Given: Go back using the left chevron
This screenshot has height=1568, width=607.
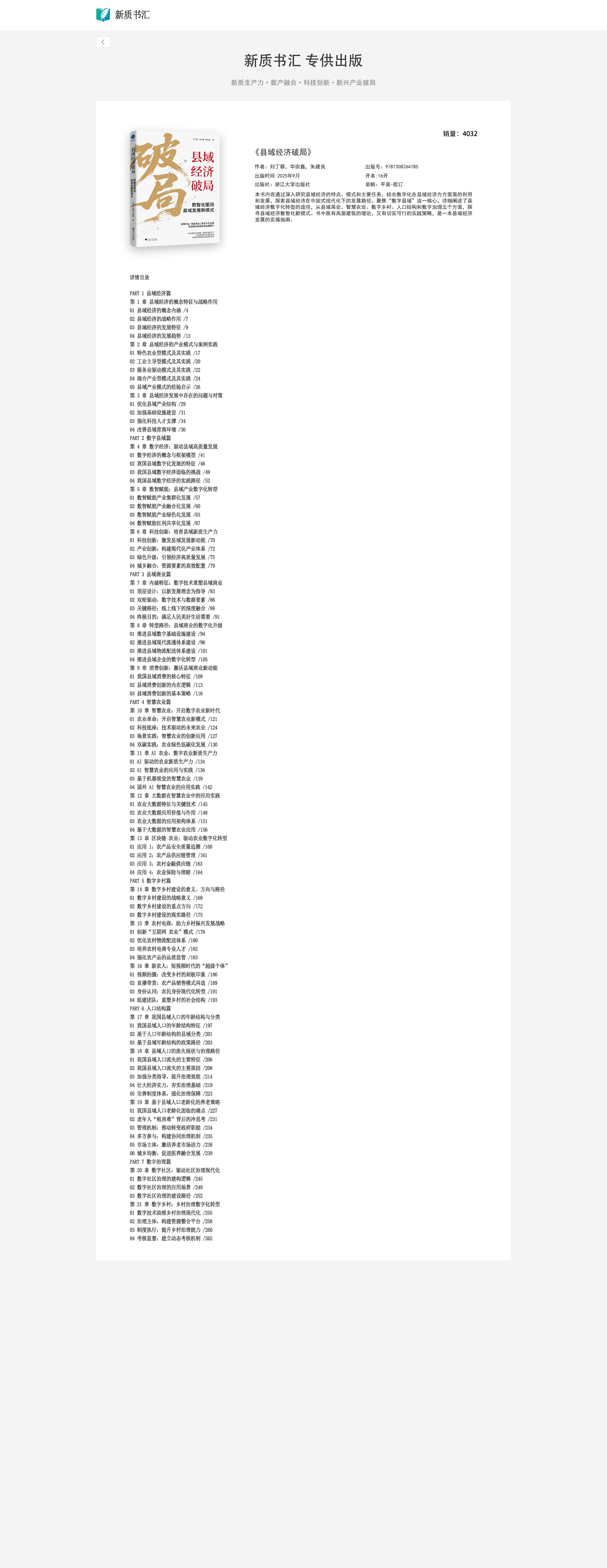Looking at the screenshot, I should click(x=103, y=42).
